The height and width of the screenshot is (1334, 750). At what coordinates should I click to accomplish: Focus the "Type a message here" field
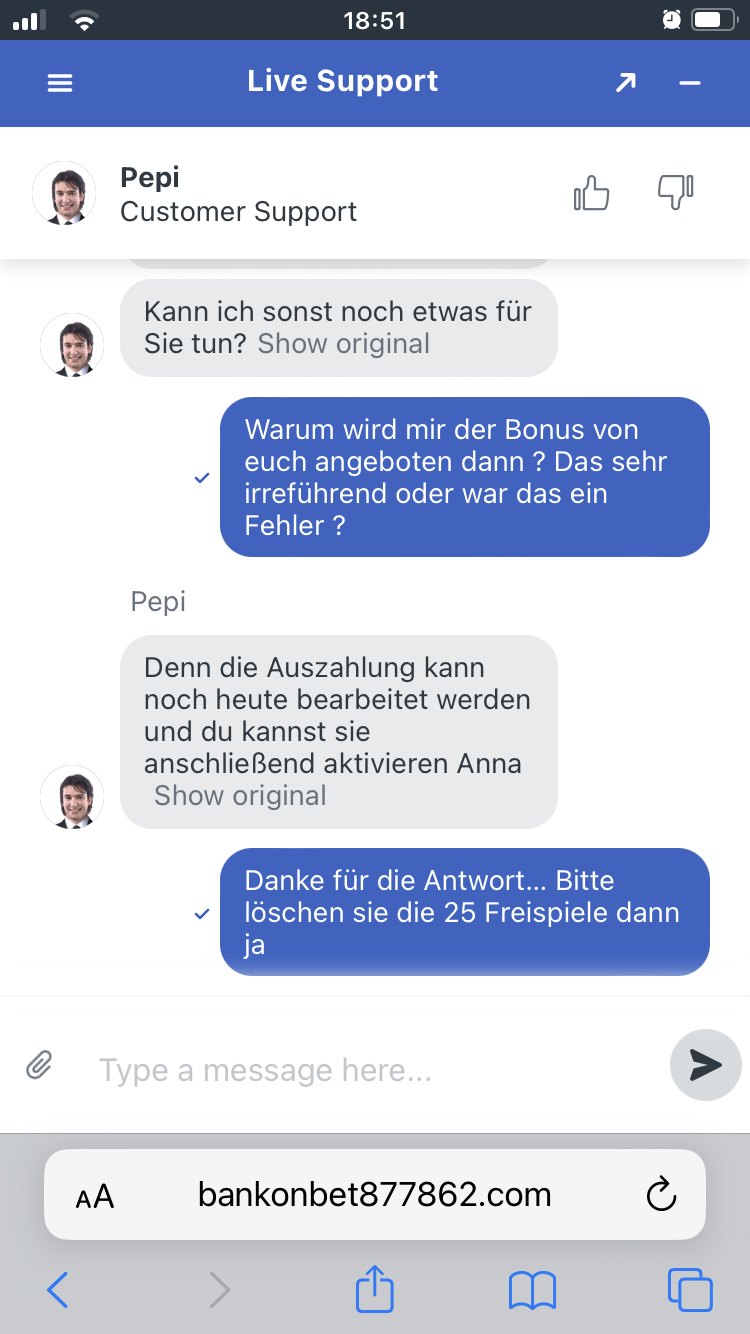pos(370,1071)
